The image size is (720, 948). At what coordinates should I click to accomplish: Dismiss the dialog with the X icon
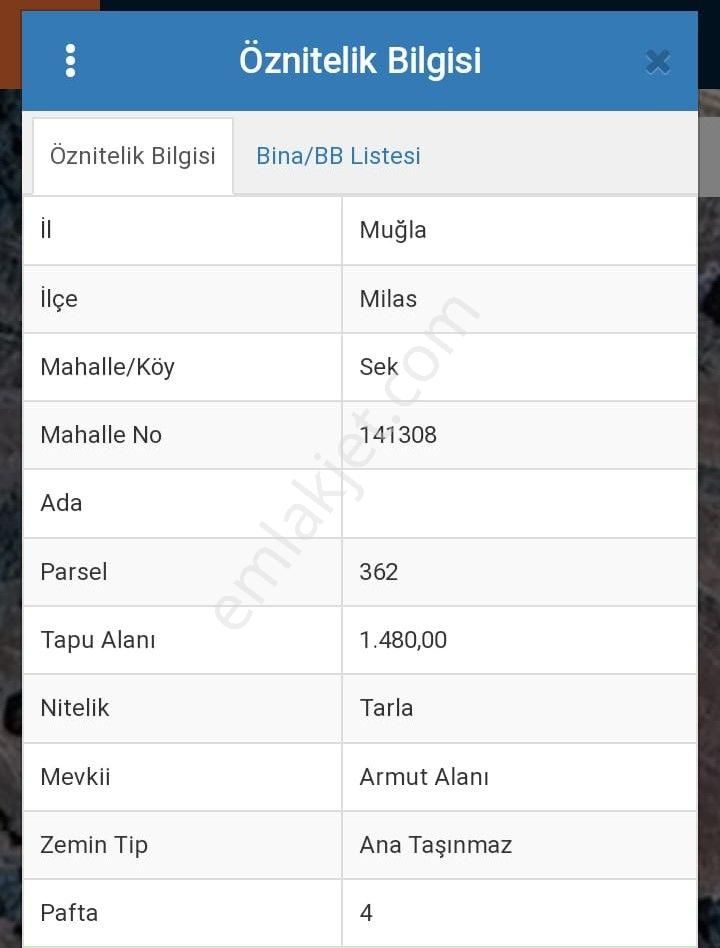pos(657,61)
